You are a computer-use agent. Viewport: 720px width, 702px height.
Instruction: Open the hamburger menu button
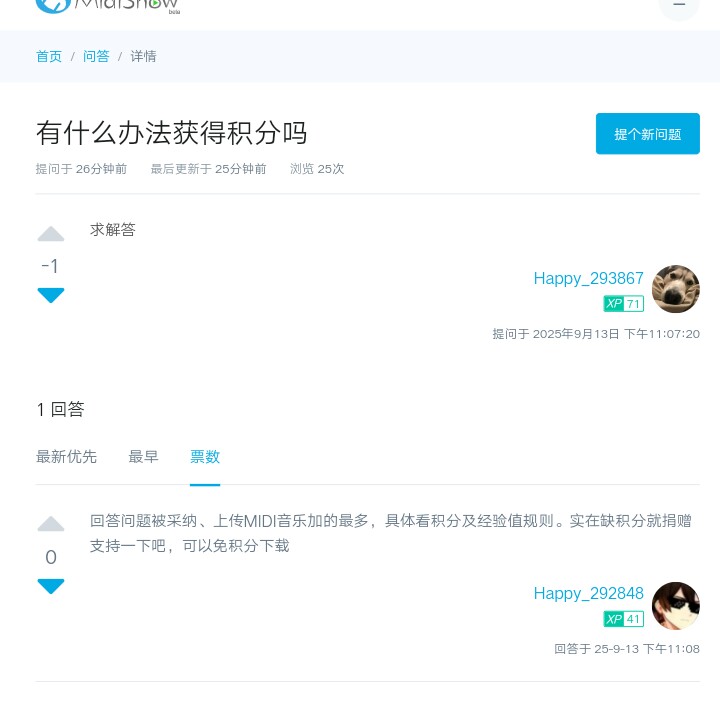point(679,5)
